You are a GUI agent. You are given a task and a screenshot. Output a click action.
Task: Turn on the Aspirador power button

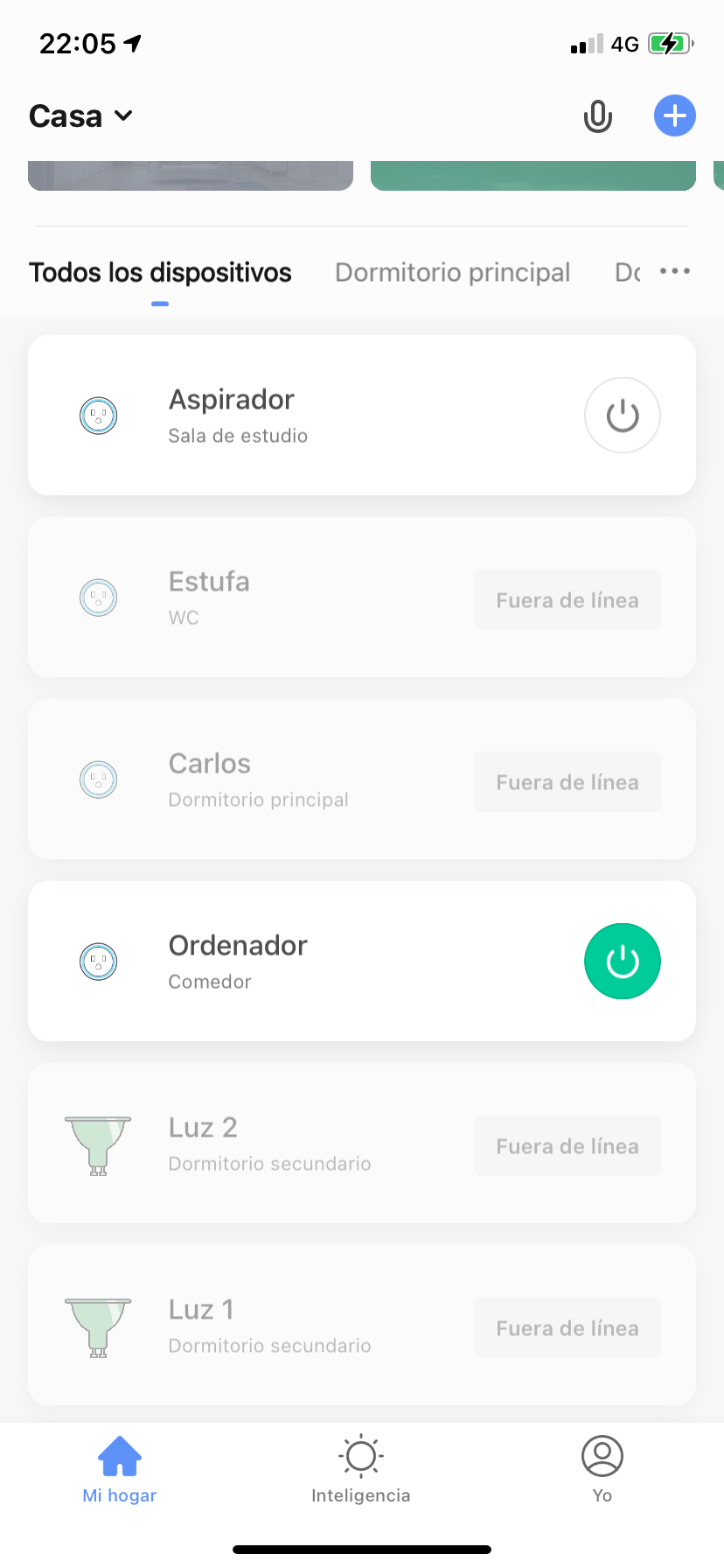(622, 416)
